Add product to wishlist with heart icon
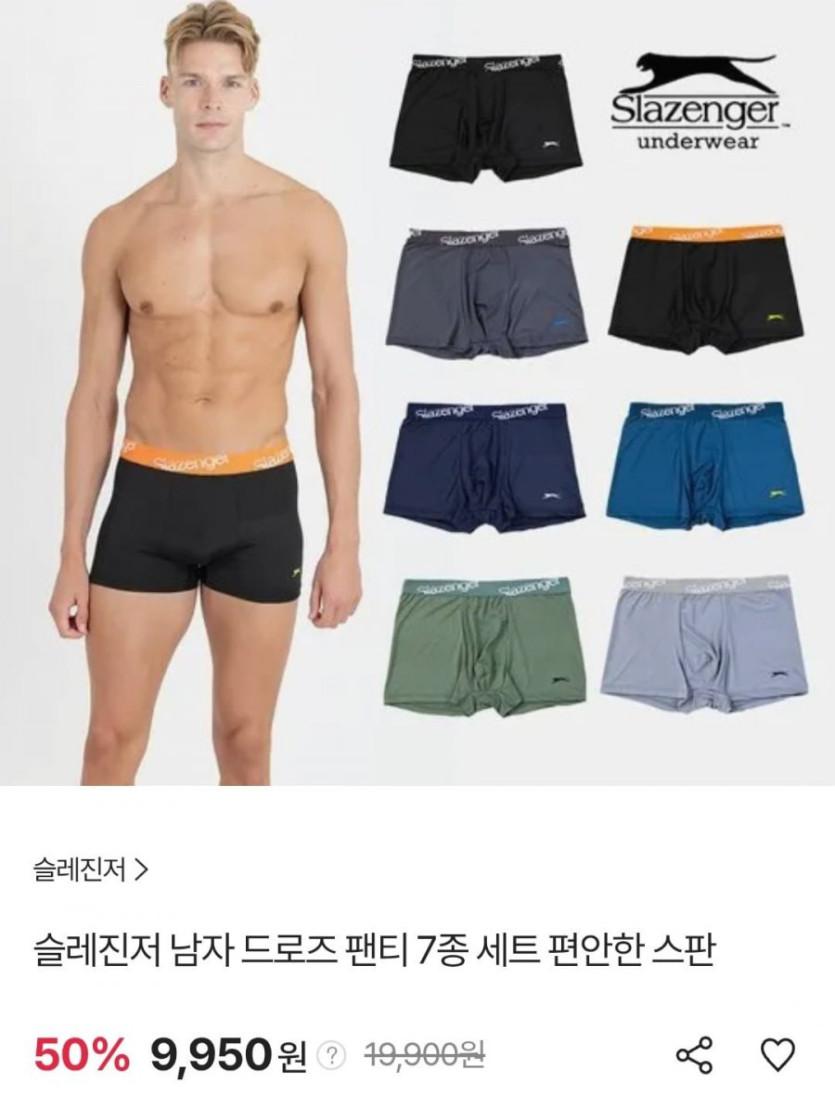The height and width of the screenshot is (1095, 835). coord(777,1055)
